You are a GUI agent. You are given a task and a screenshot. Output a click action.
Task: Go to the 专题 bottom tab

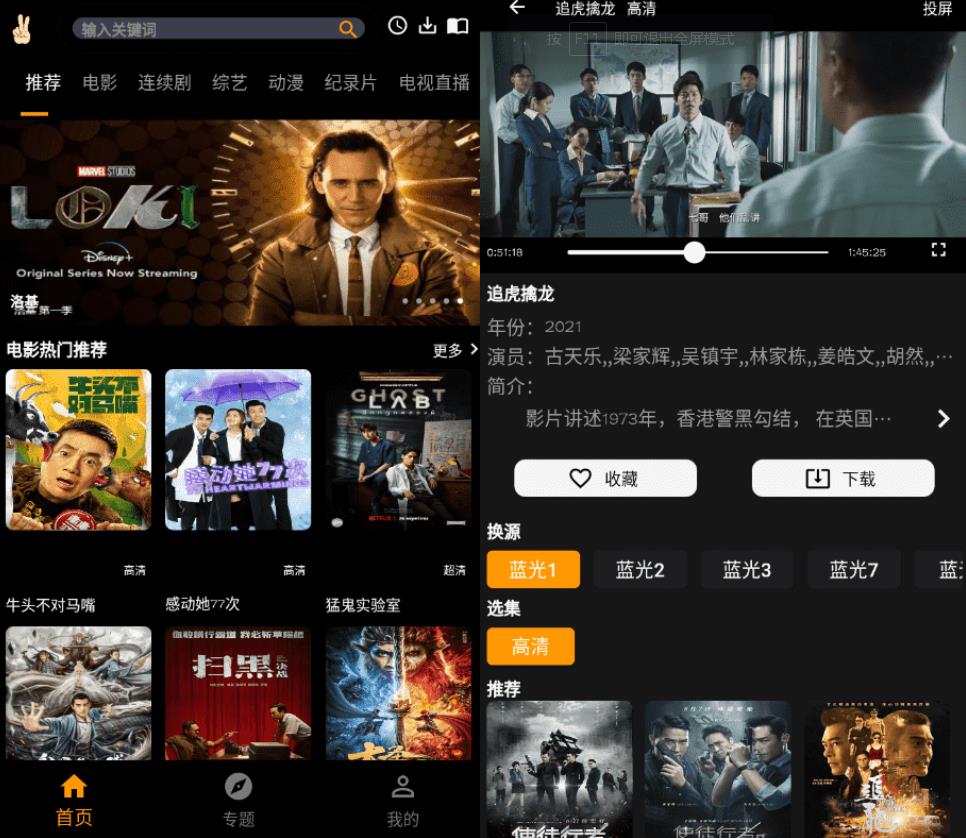point(238,802)
